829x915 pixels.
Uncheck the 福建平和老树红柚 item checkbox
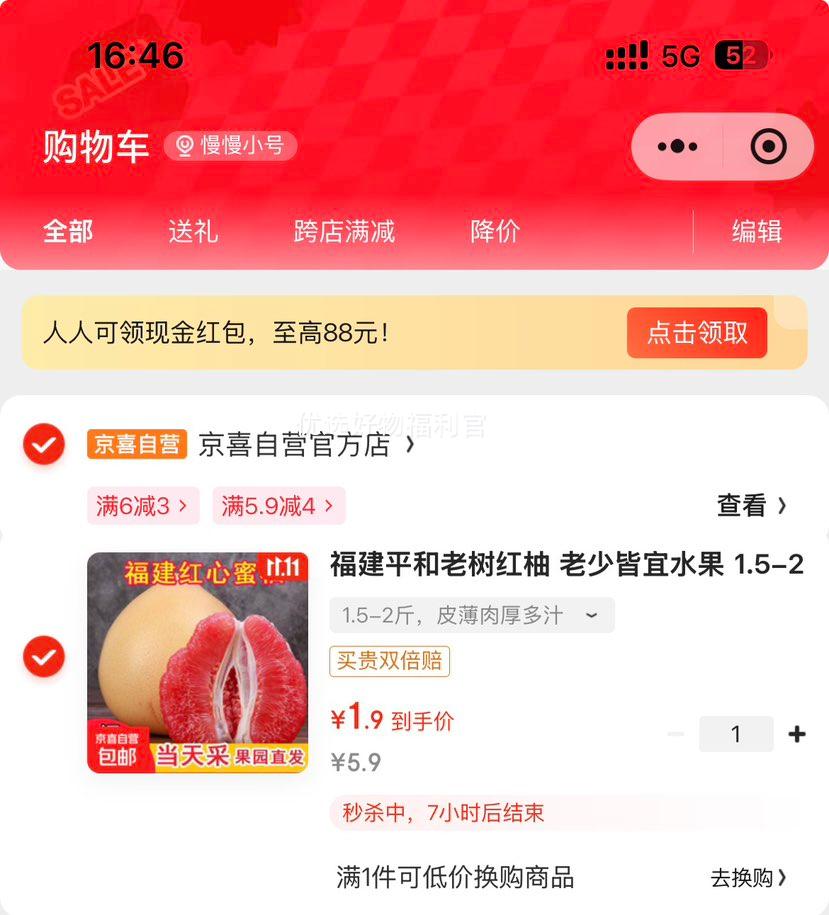[x=44, y=657]
